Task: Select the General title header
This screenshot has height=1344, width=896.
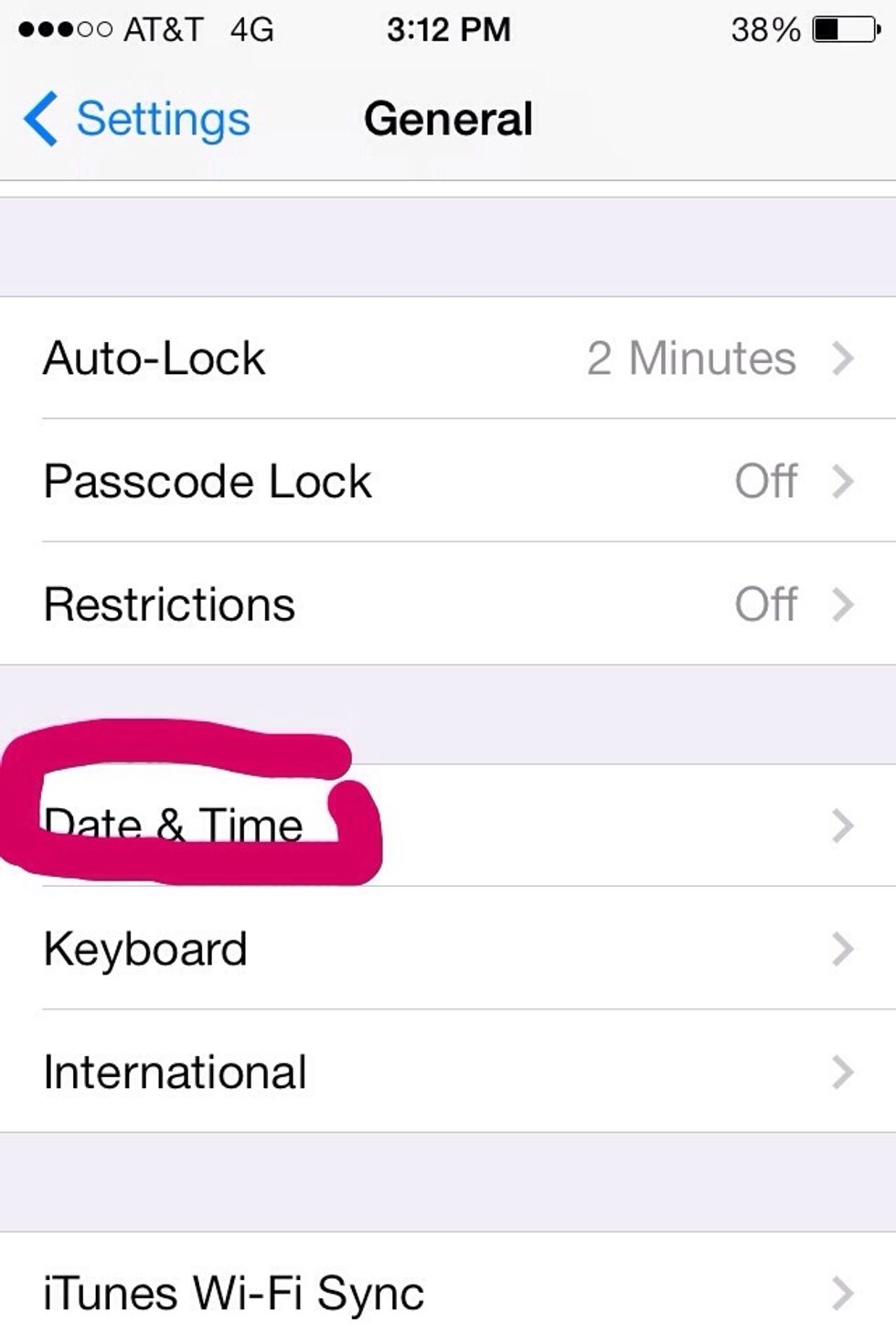Action: click(x=447, y=118)
